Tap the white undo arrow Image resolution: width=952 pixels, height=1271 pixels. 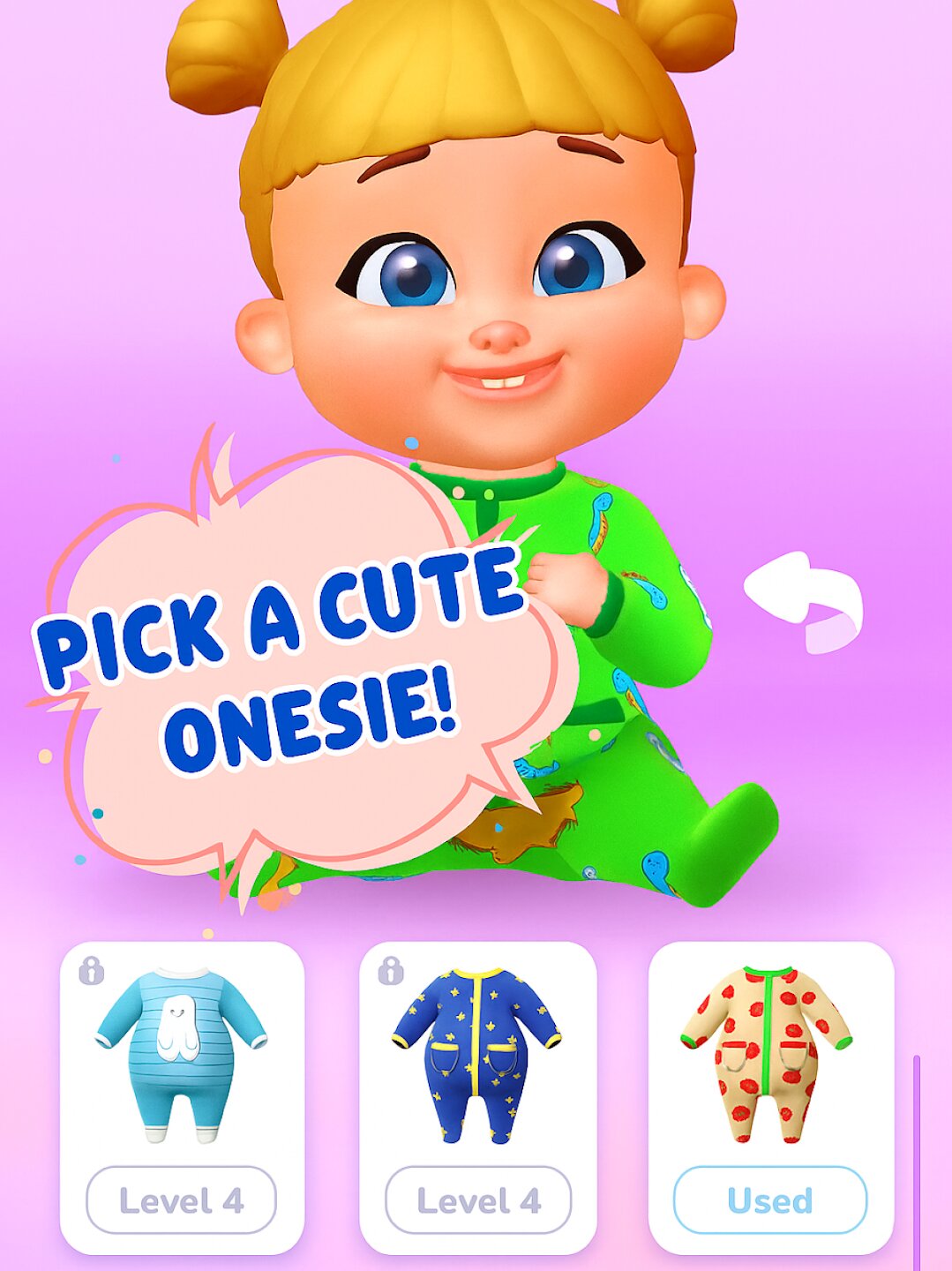tap(804, 601)
